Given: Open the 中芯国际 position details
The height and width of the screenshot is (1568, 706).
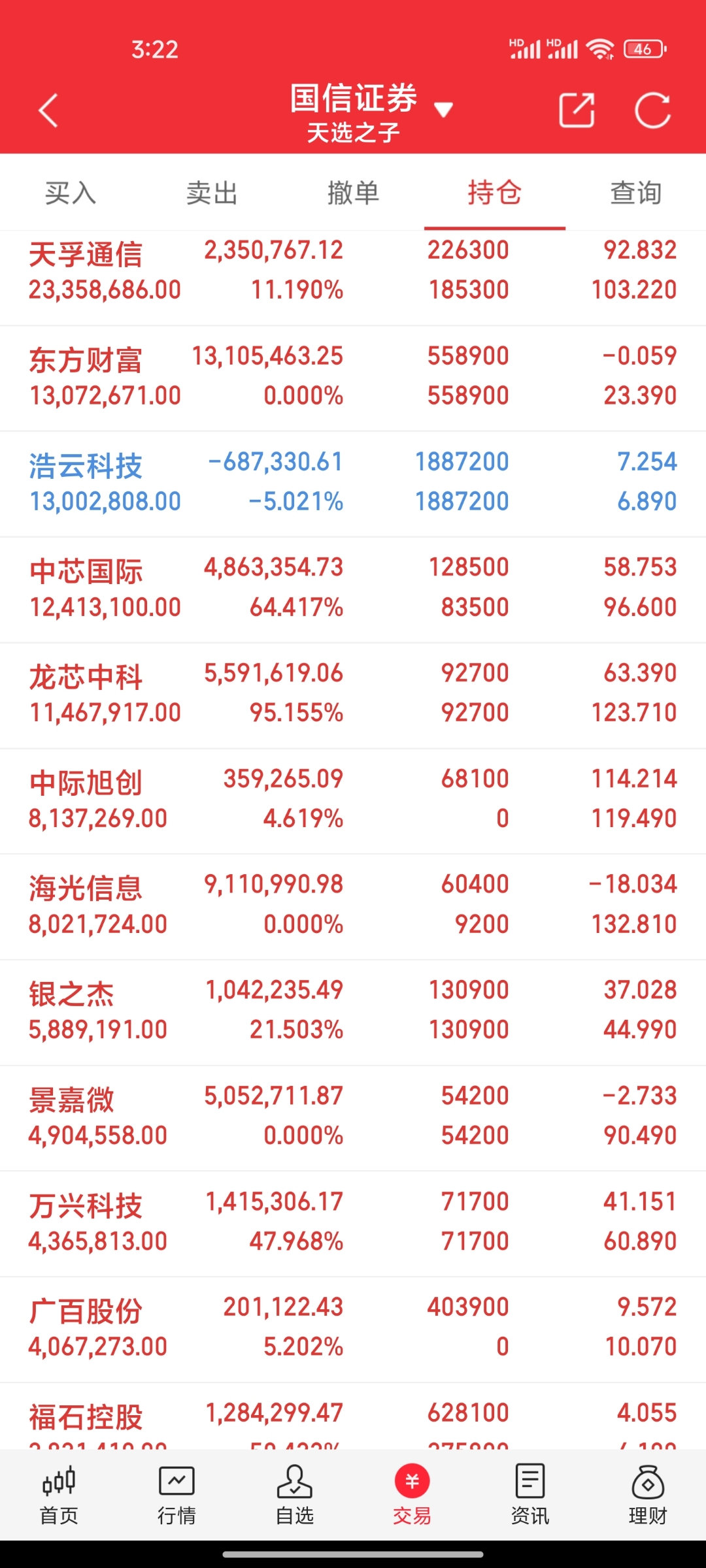Looking at the screenshot, I should (353, 587).
